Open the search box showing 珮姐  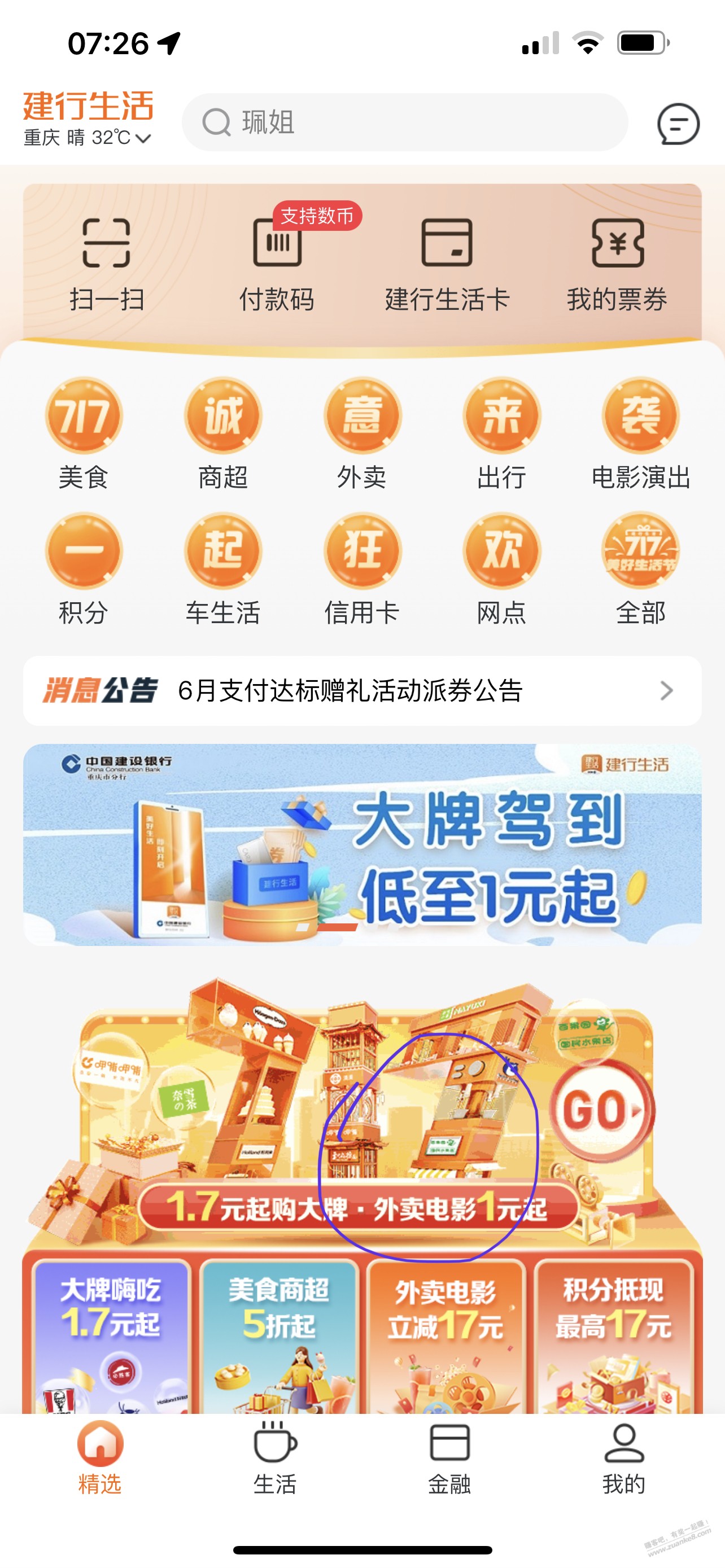pos(405,122)
